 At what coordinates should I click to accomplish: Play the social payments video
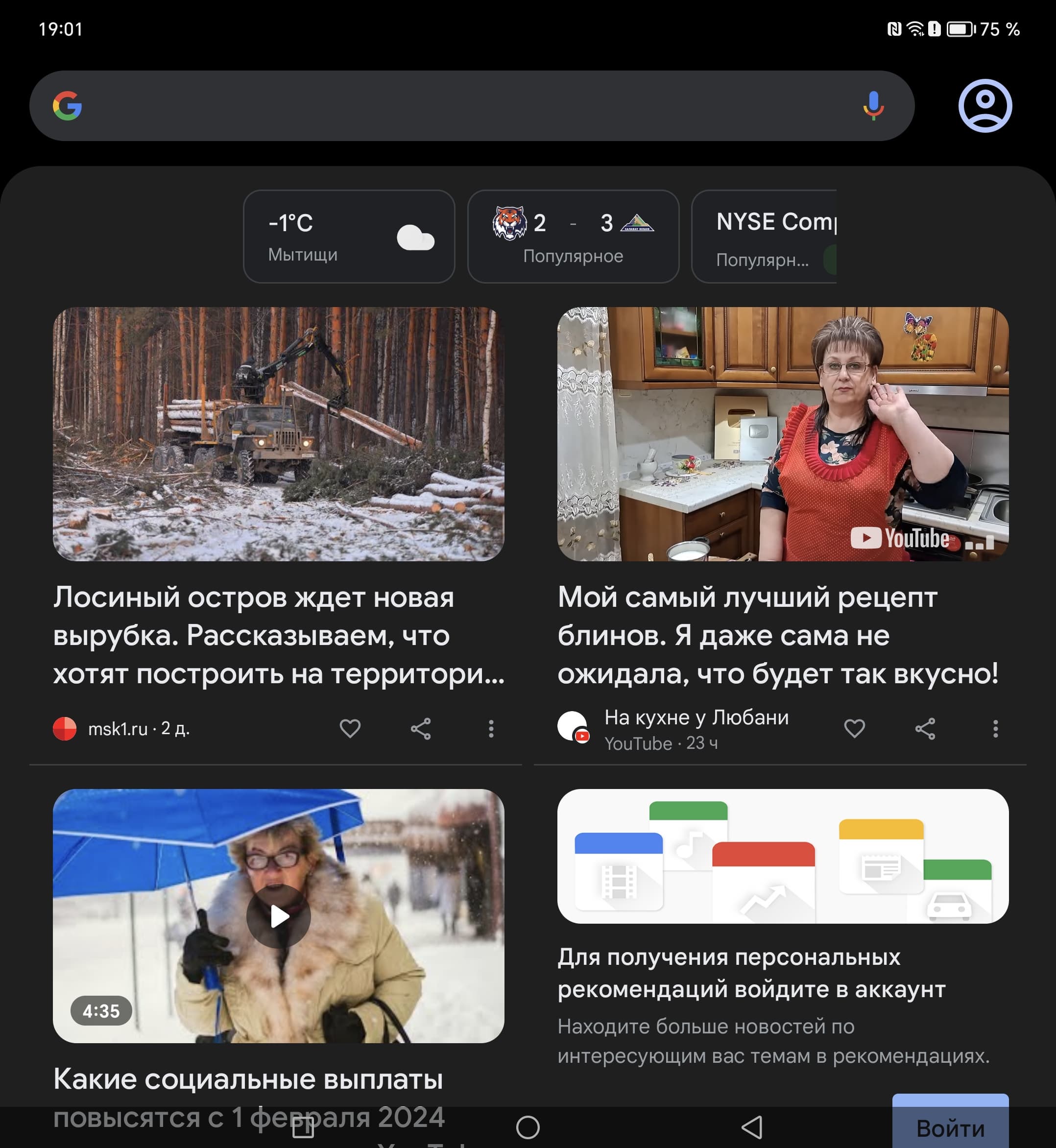[x=278, y=916]
